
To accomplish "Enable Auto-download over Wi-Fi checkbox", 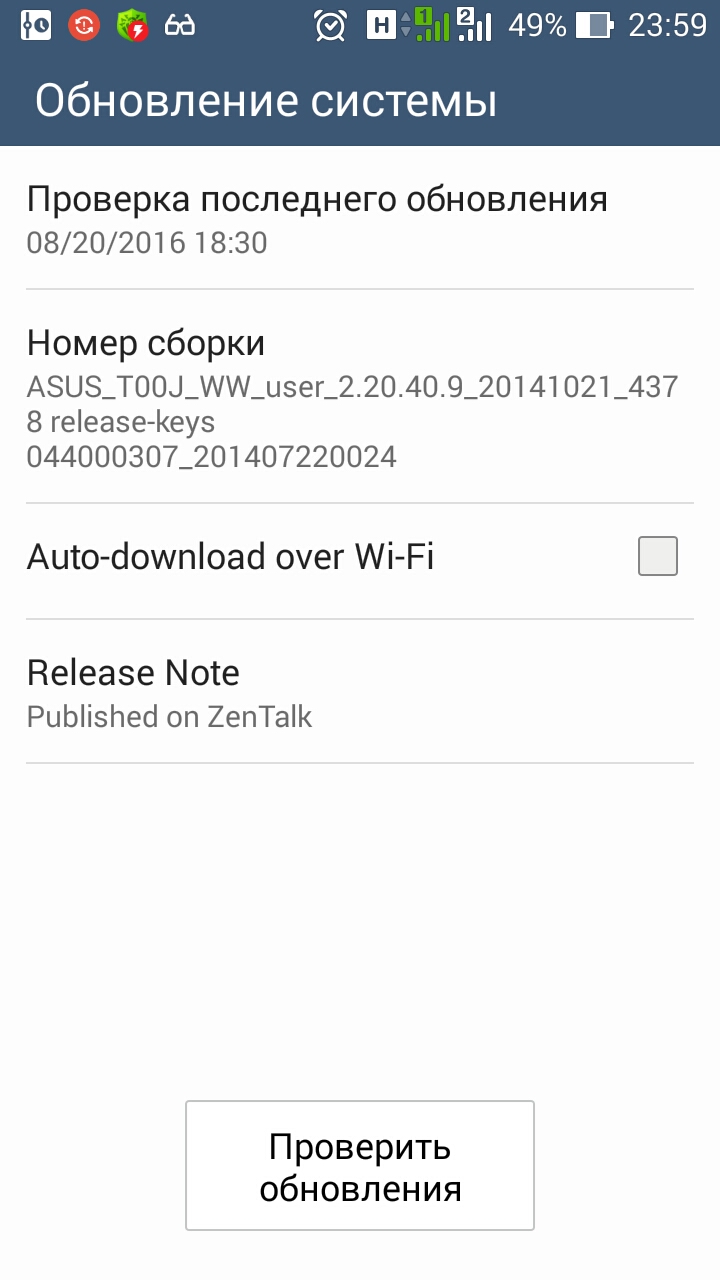I will (x=657, y=556).
